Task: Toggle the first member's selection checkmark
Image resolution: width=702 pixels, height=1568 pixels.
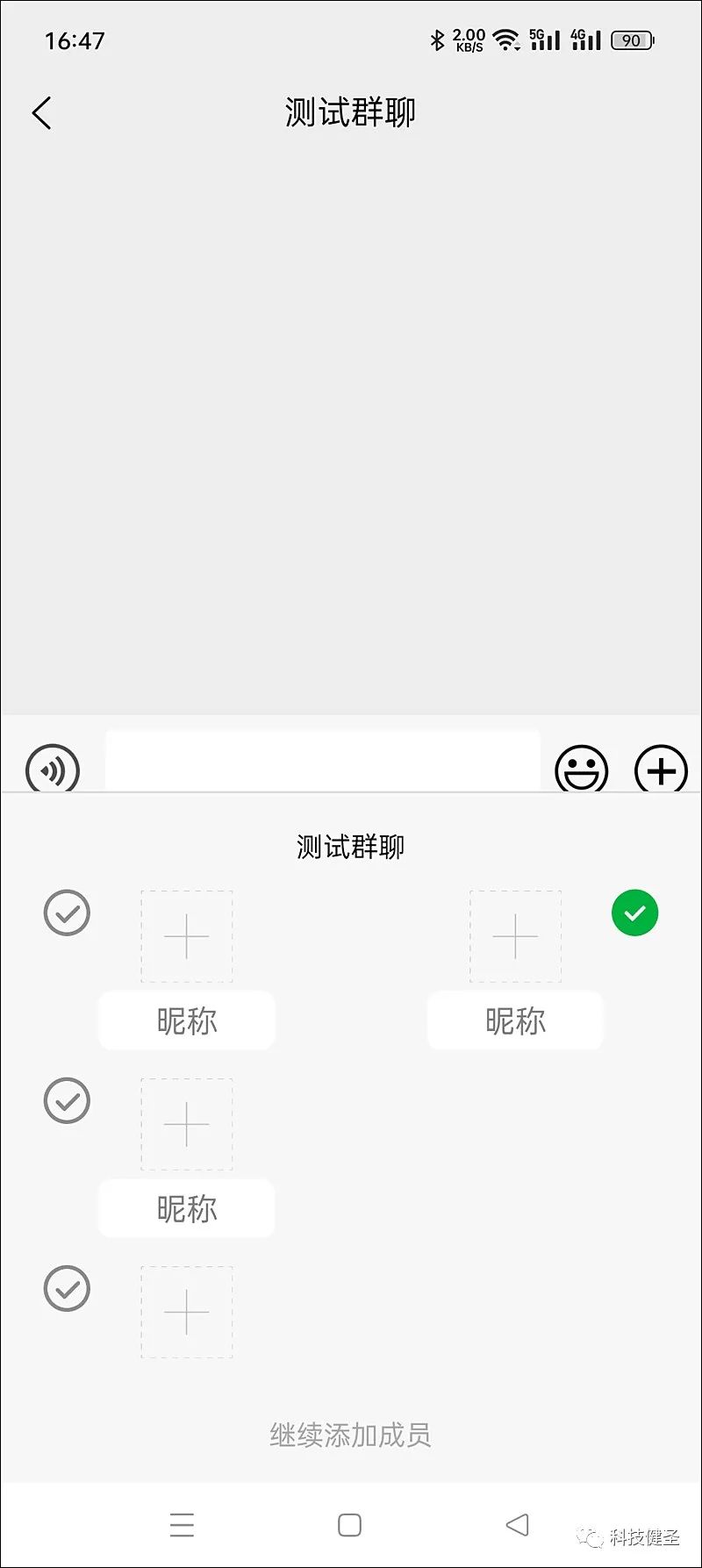Action: 67,913
